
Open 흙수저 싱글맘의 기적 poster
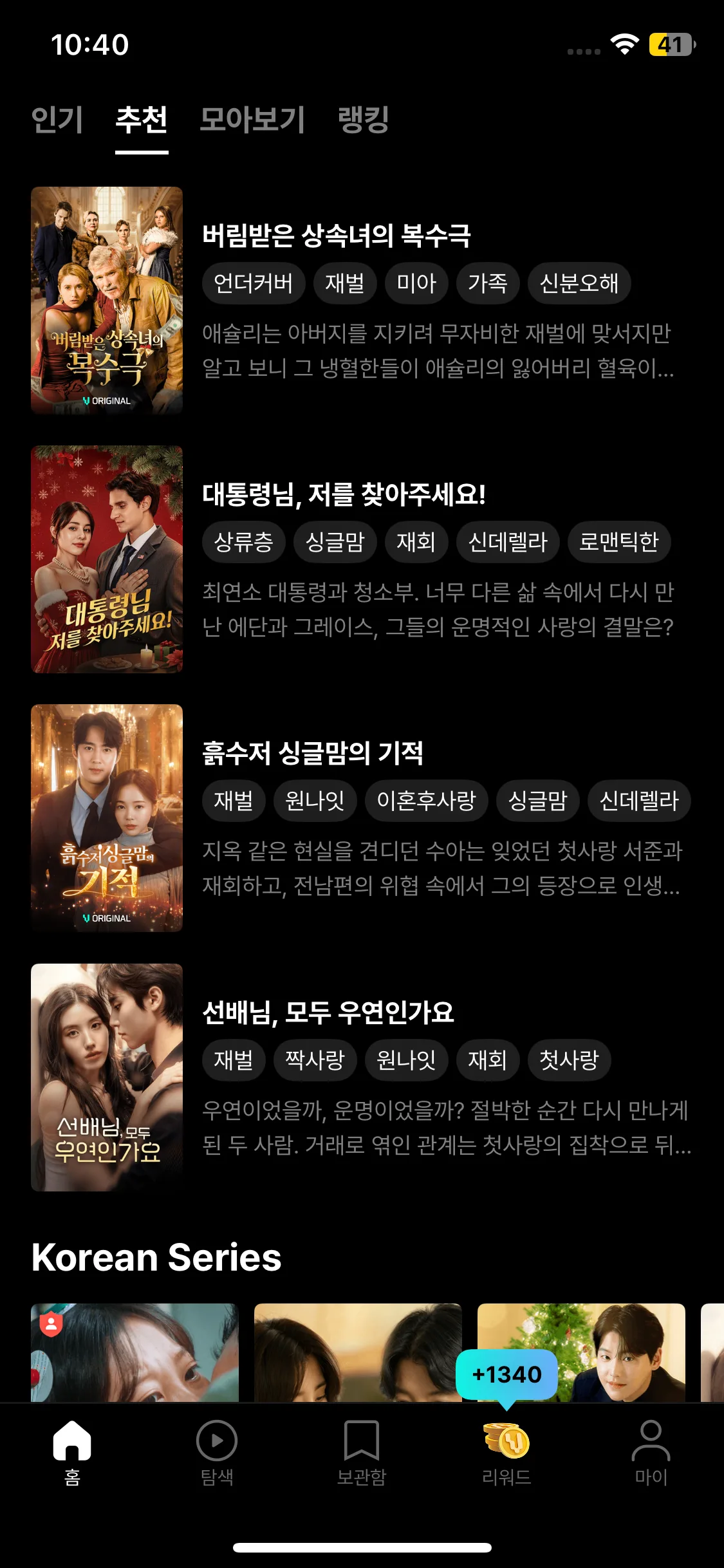(107, 818)
